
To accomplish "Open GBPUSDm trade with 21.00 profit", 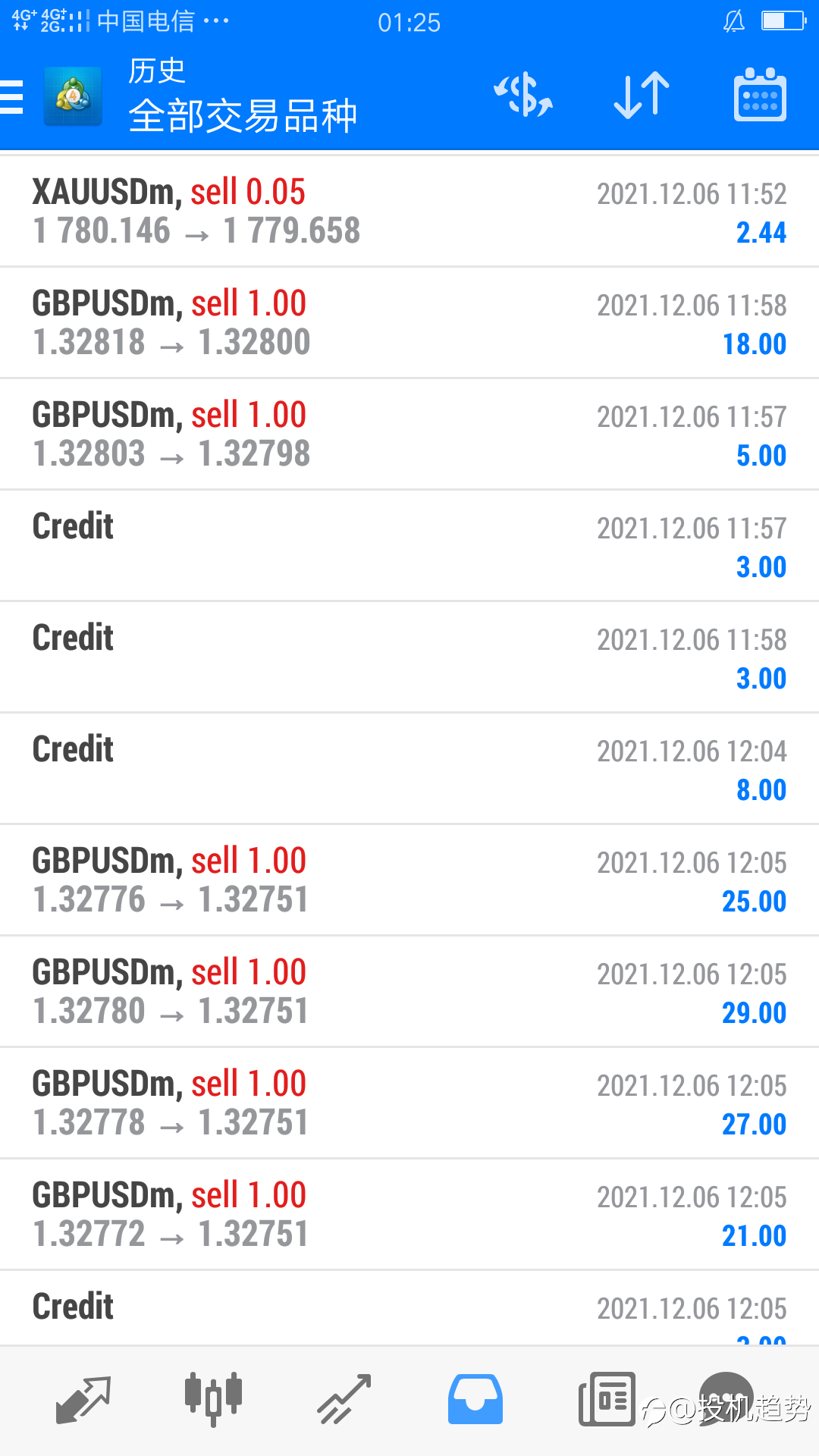I will click(409, 1215).
